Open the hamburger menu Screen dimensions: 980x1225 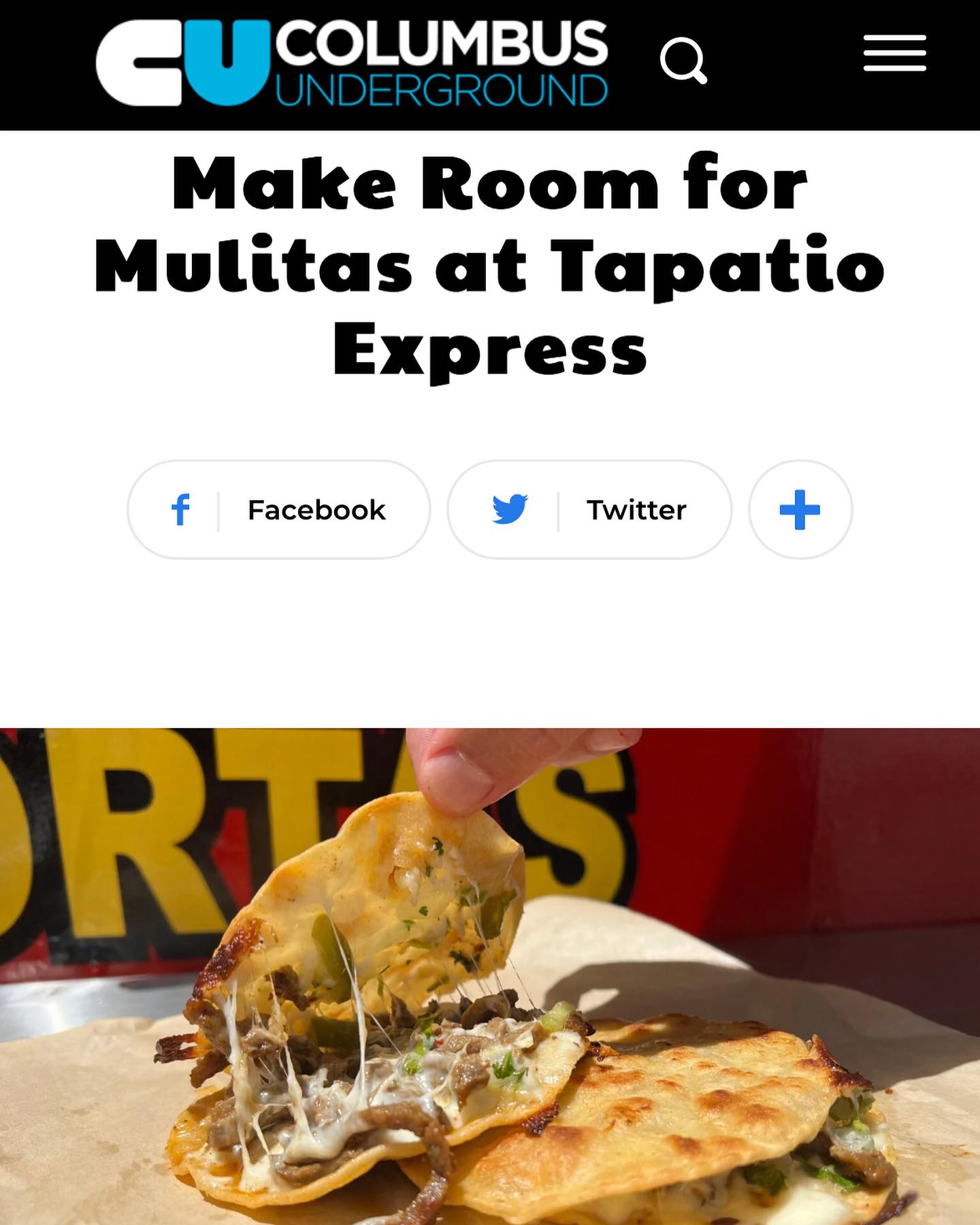(894, 54)
